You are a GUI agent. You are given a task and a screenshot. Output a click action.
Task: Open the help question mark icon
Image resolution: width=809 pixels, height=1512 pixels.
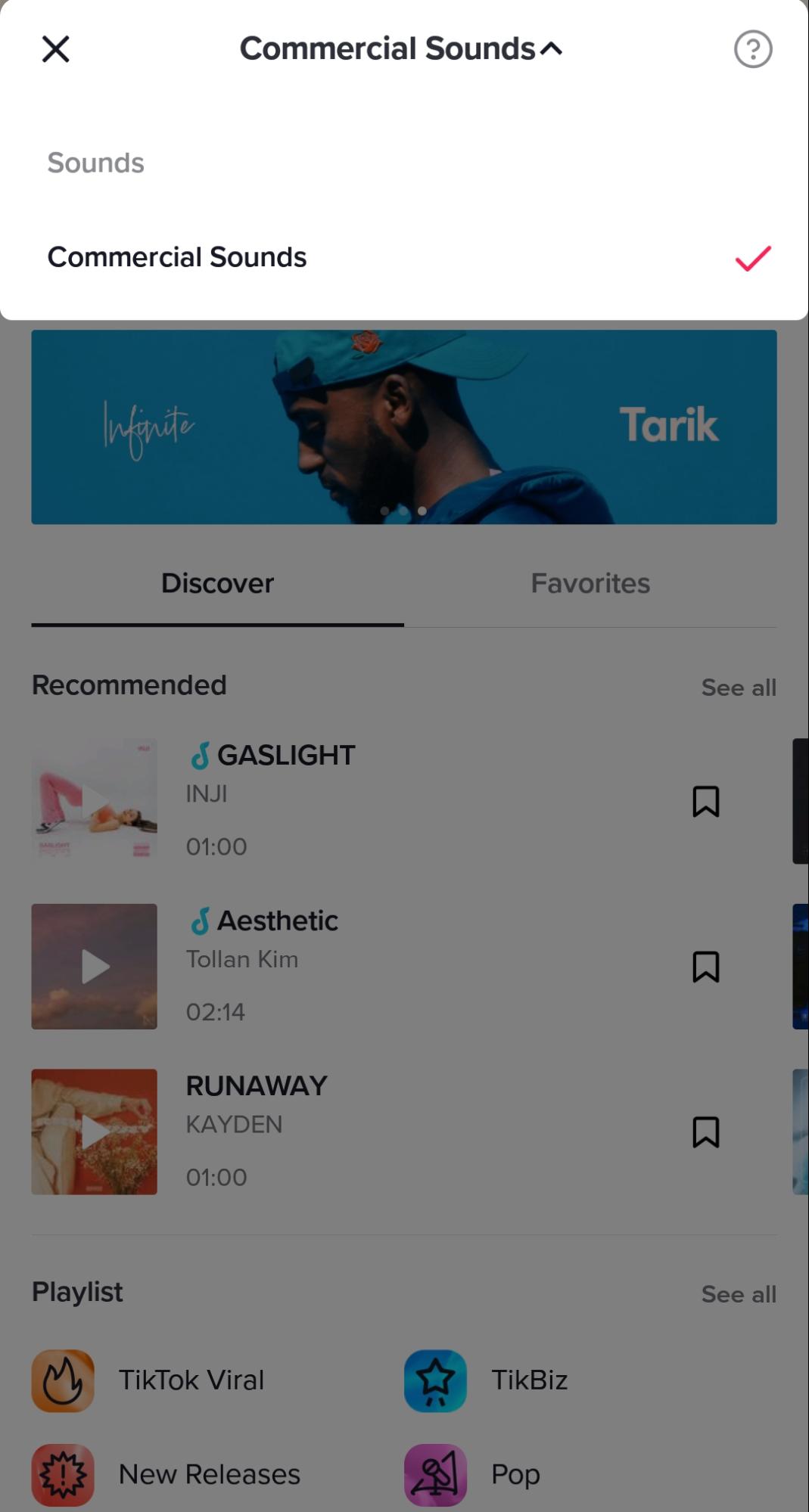click(x=753, y=48)
